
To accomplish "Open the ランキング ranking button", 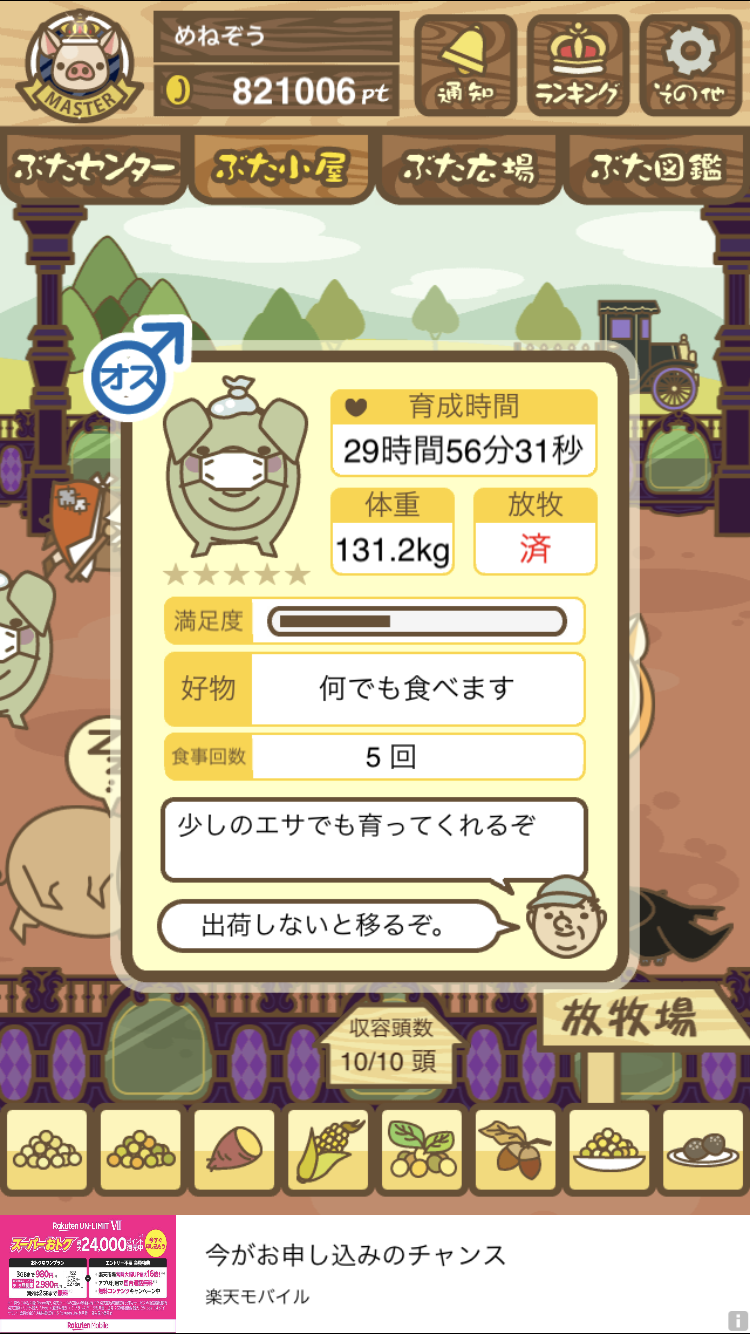I will 578,64.
